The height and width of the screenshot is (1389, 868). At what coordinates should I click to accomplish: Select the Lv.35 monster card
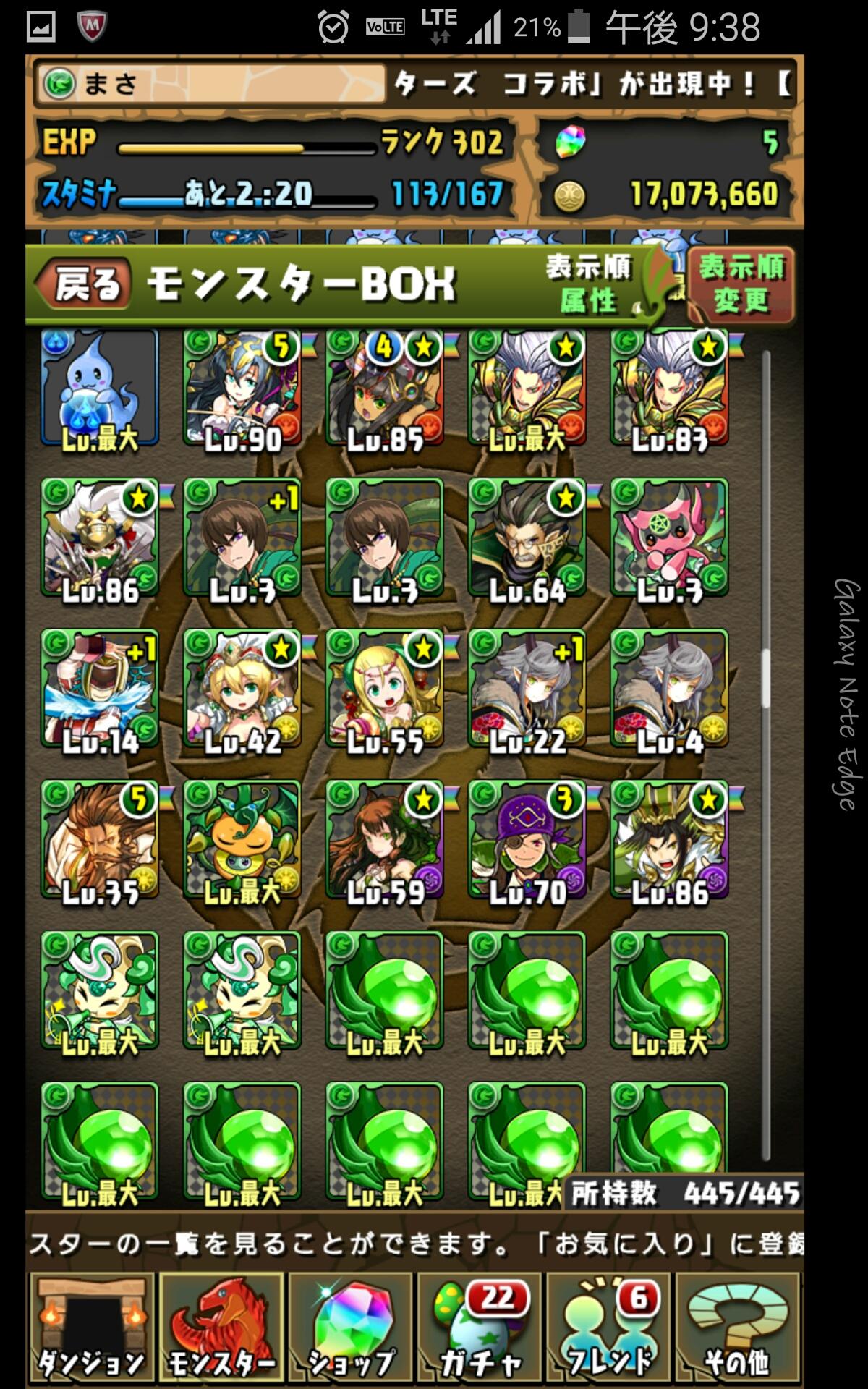pyautogui.click(x=100, y=841)
